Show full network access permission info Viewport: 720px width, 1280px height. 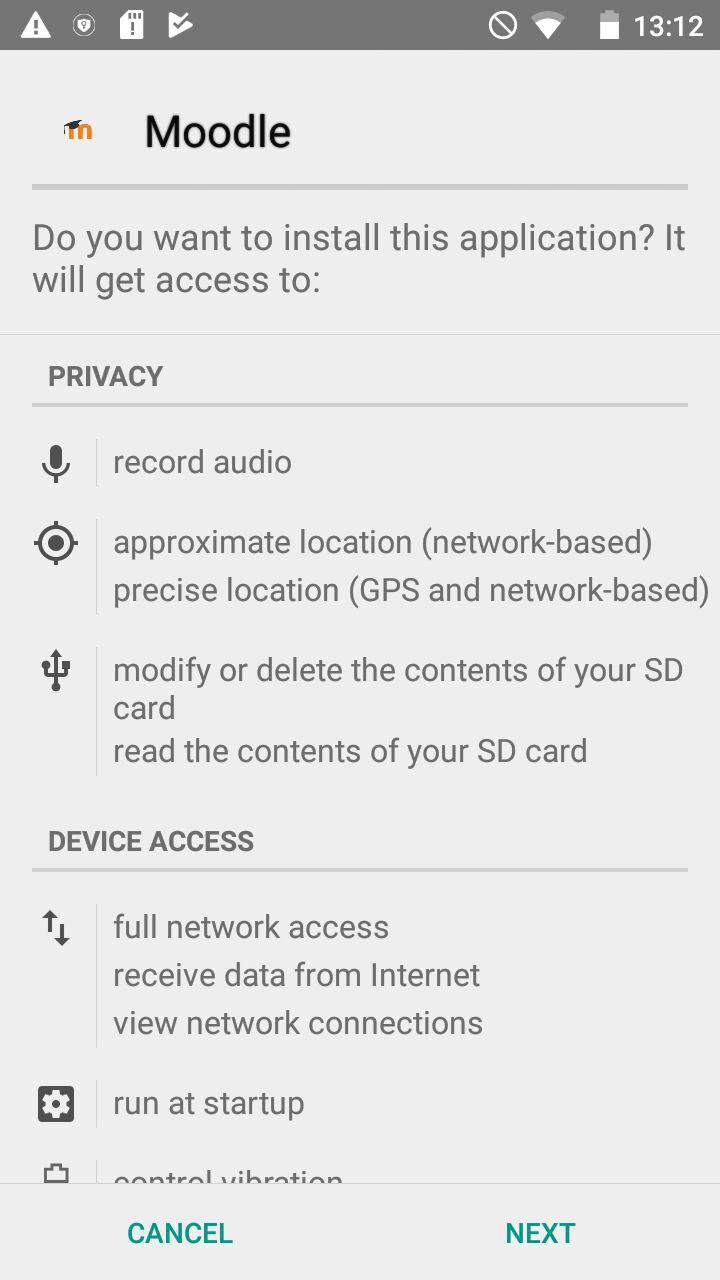click(251, 927)
